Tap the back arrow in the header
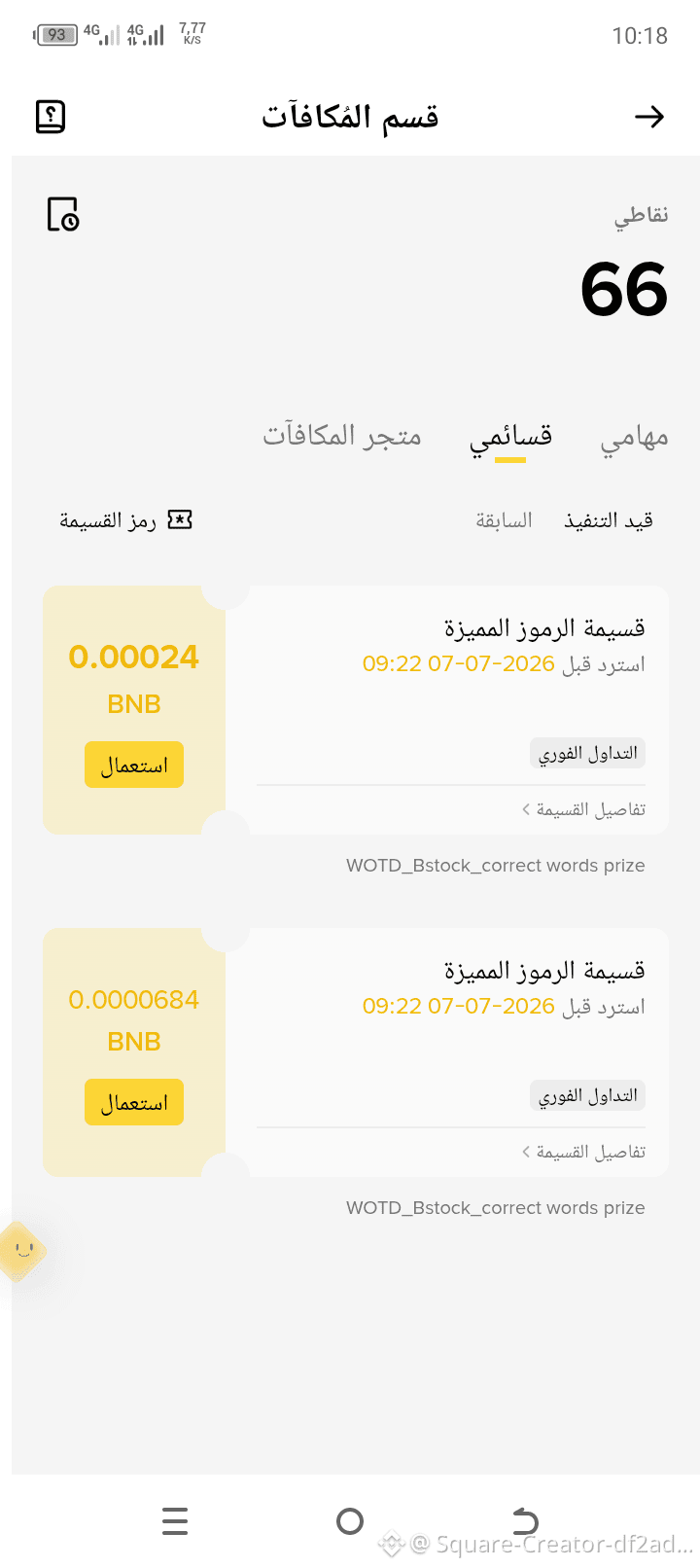Screen dimensions: 700x1568 click(x=649, y=117)
